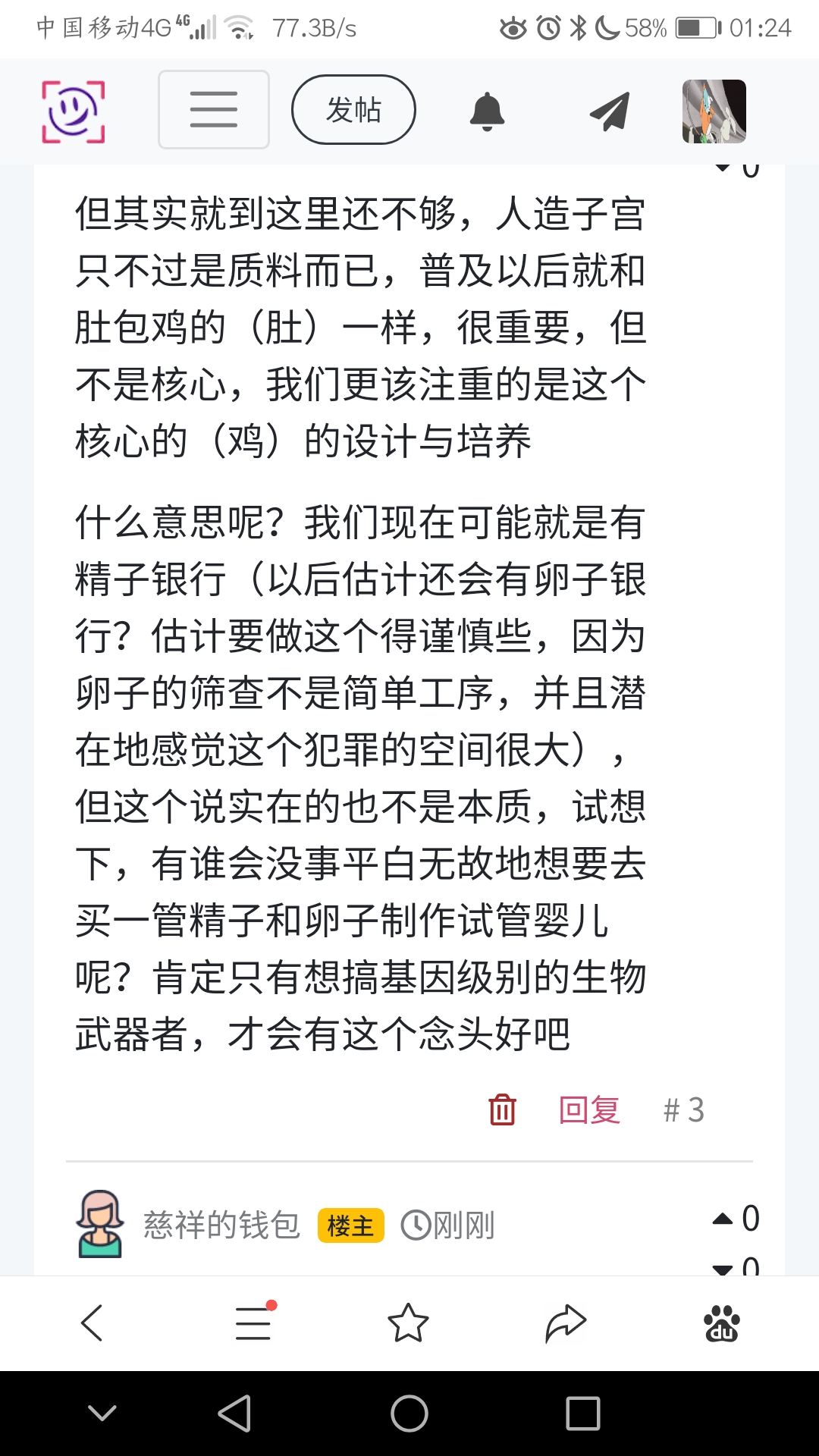Image resolution: width=819 pixels, height=1456 pixels.
Task: Open the Baidu paw home icon
Action: pyautogui.click(x=721, y=1323)
